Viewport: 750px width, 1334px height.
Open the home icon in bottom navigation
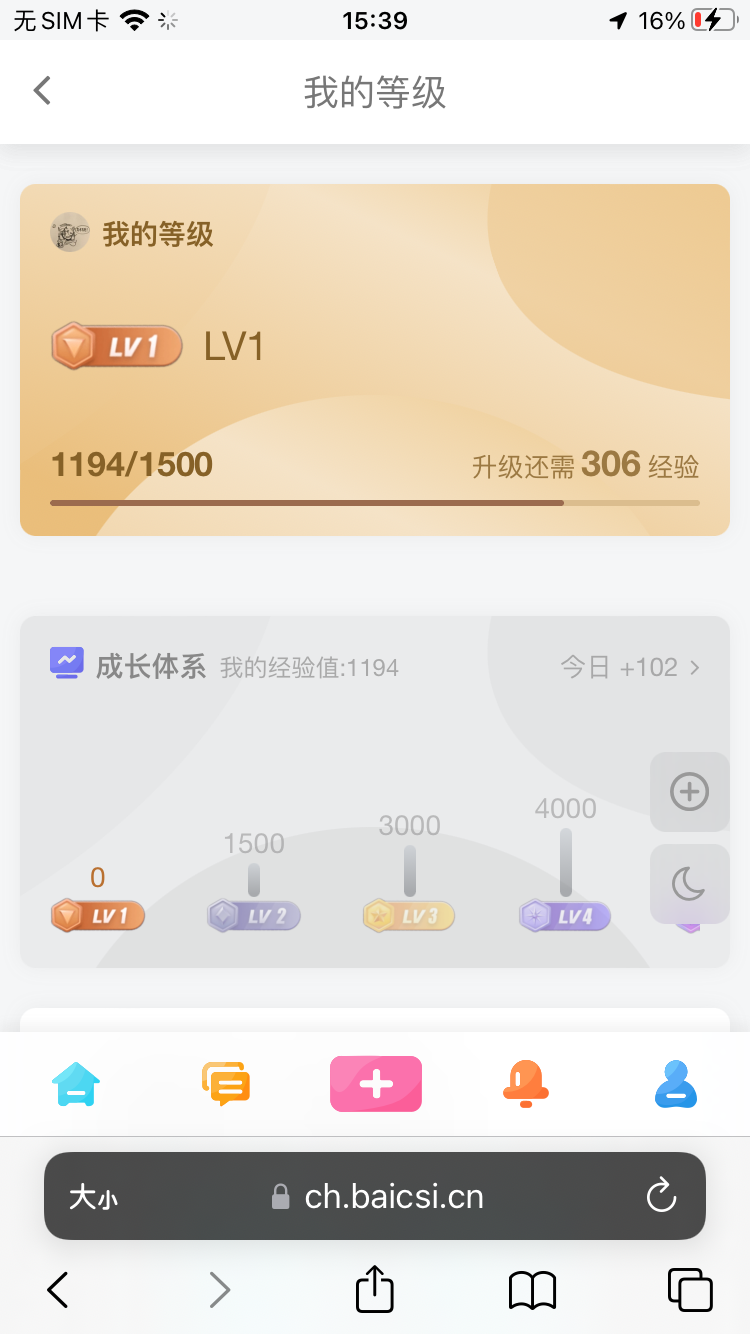coord(75,1083)
